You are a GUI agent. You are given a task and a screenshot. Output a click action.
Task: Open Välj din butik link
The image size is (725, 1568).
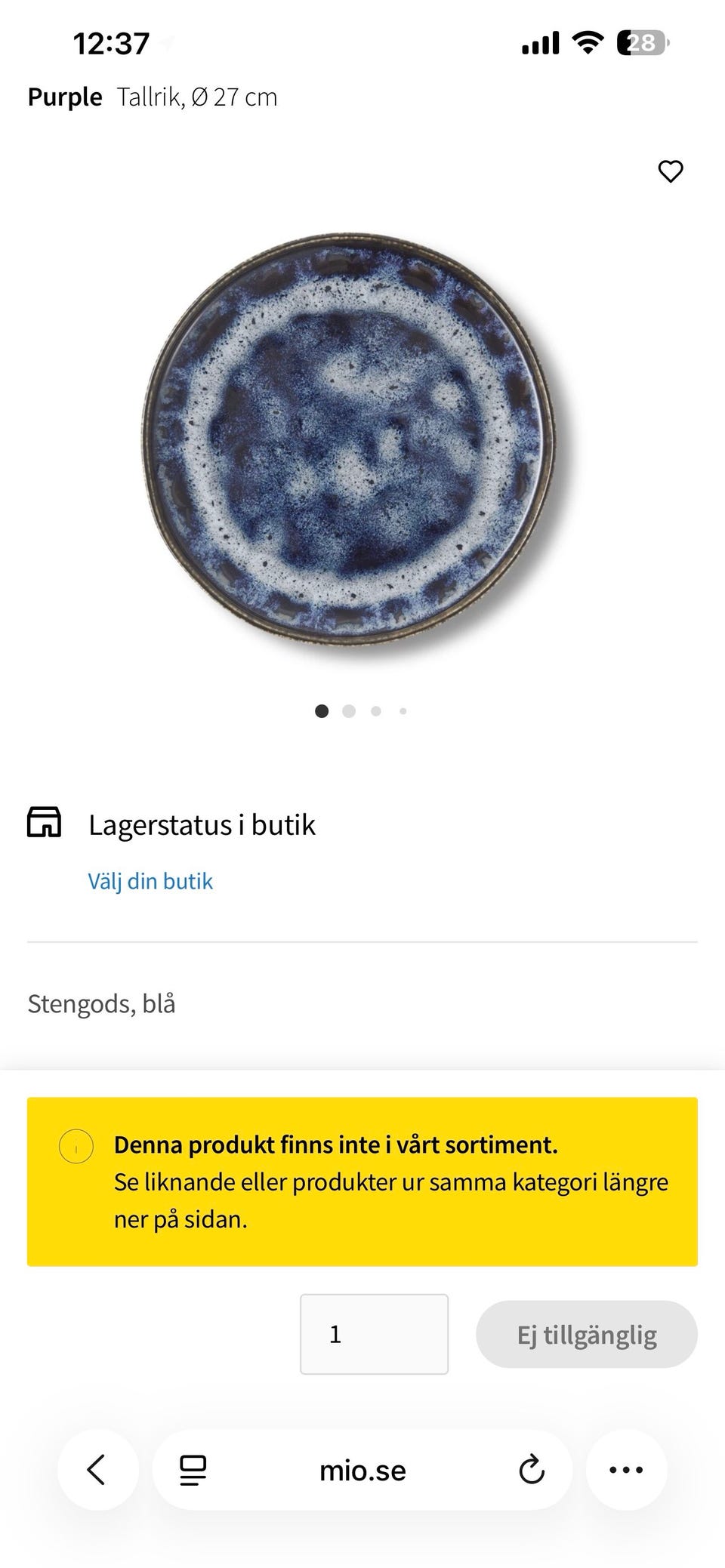coord(150,880)
